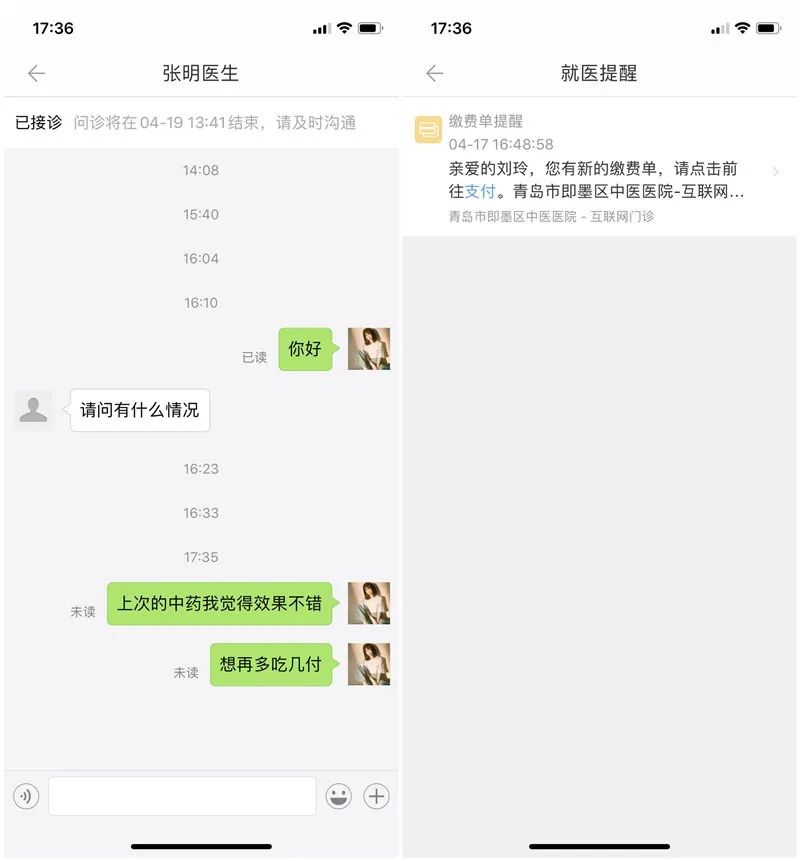Screen dimensions: 800x861
Task: Open the emoji picker
Action: point(339,796)
